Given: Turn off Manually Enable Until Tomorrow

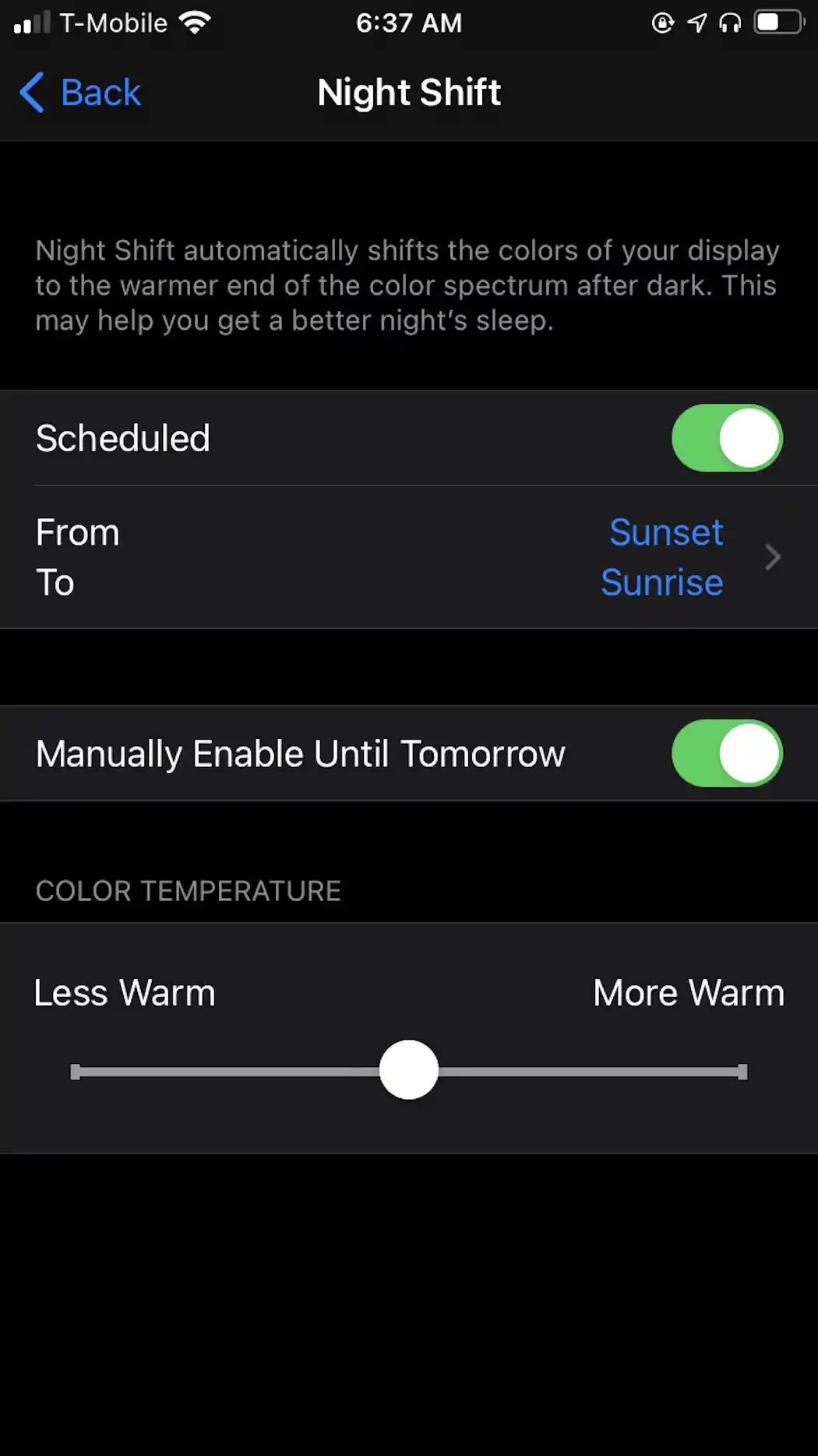Looking at the screenshot, I should (726, 753).
